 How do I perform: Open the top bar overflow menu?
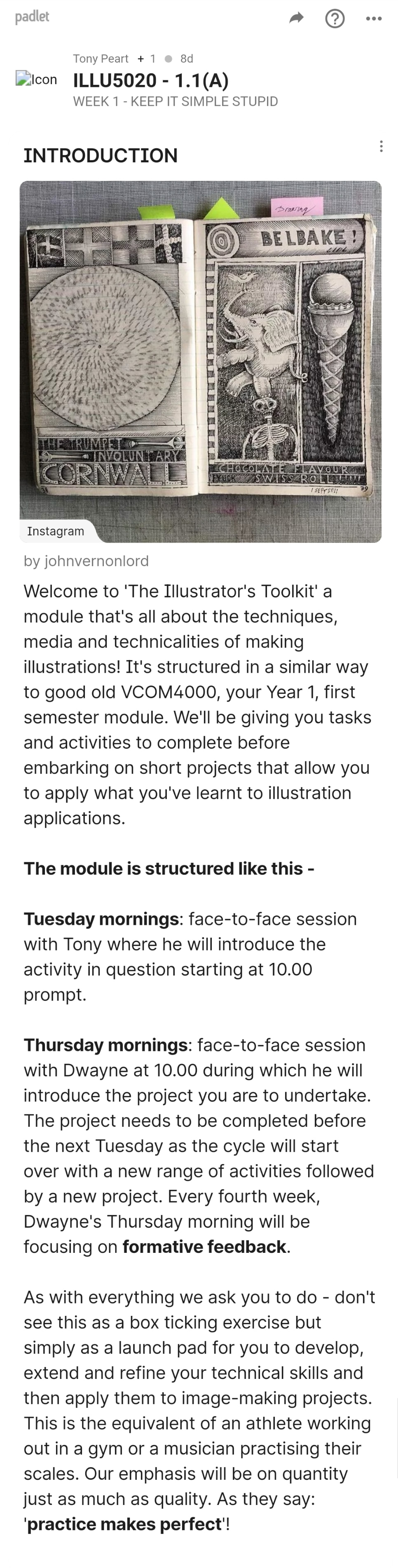(x=374, y=19)
